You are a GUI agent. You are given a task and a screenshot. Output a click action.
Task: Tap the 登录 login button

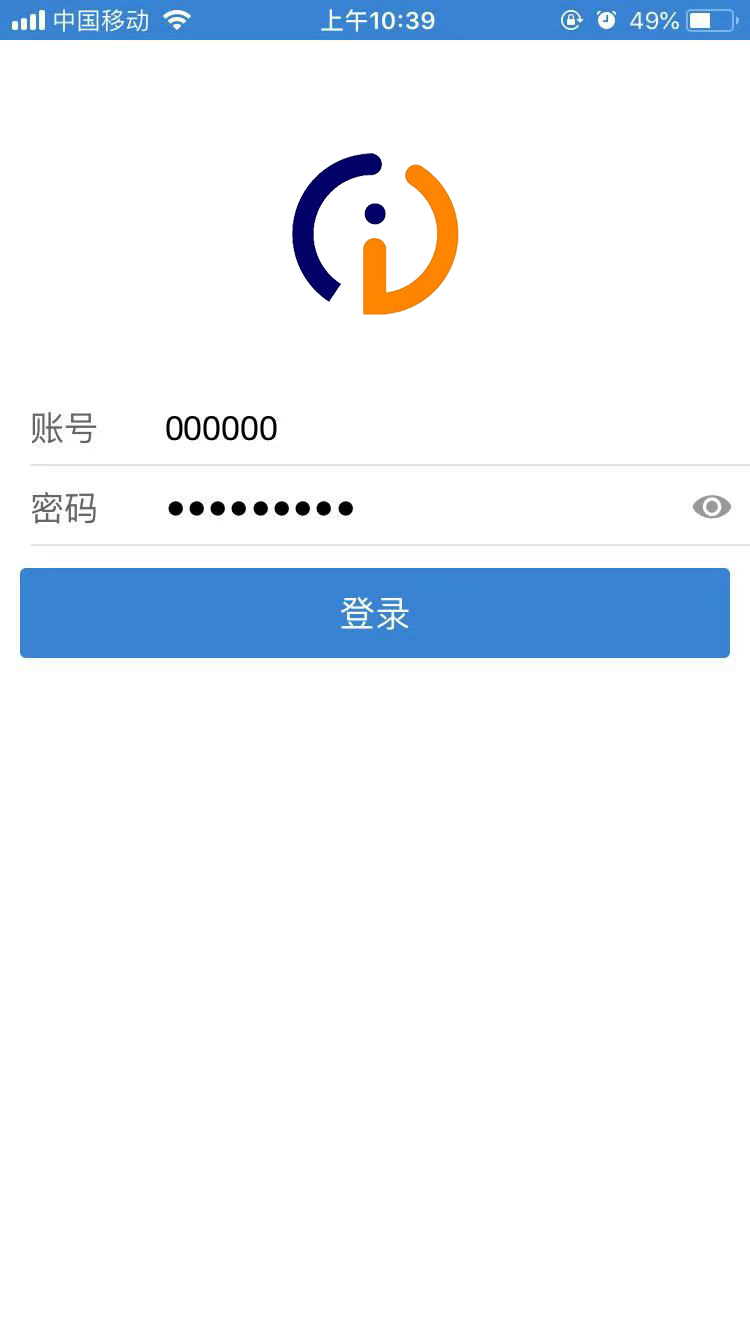pos(375,613)
